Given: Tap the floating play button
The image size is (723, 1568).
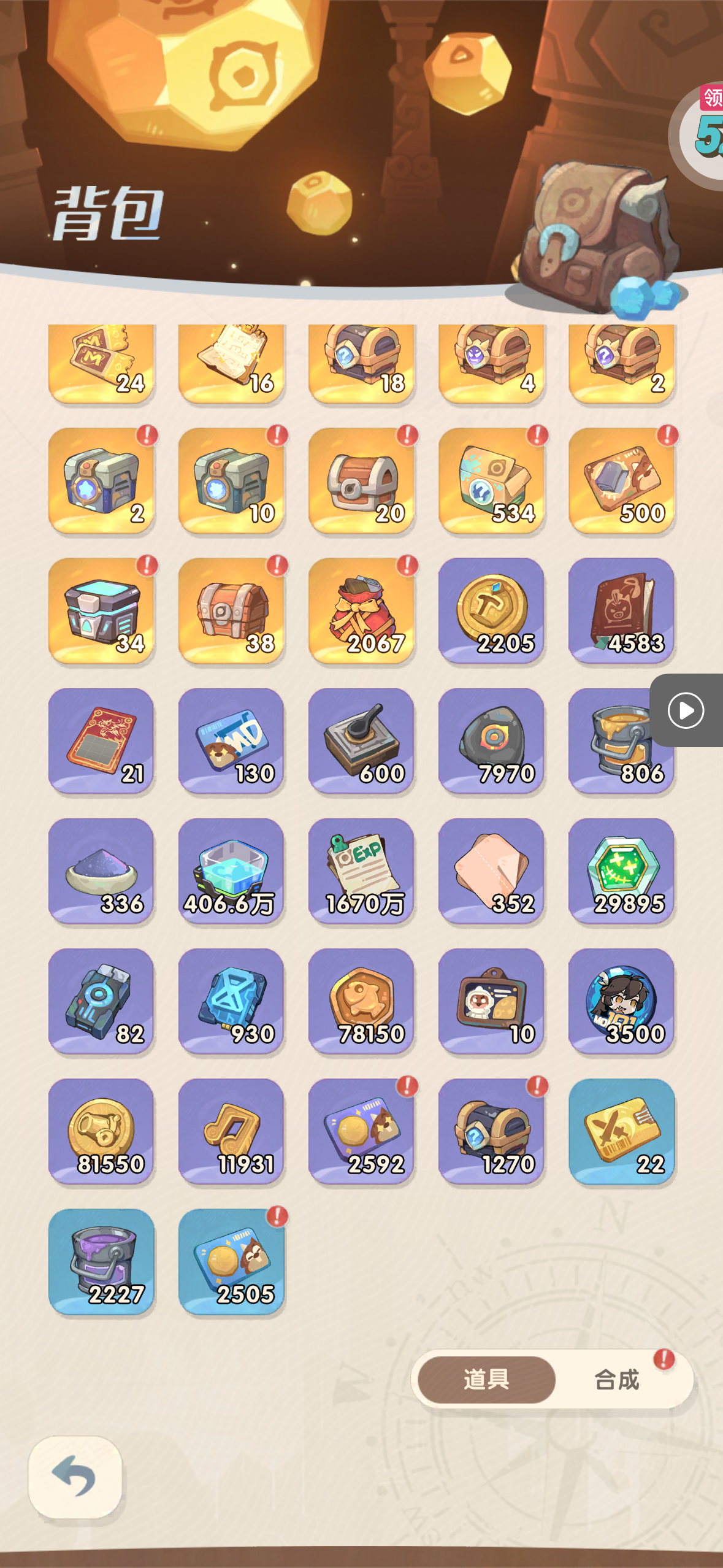Looking at the screenshot, I should [686, 710].
